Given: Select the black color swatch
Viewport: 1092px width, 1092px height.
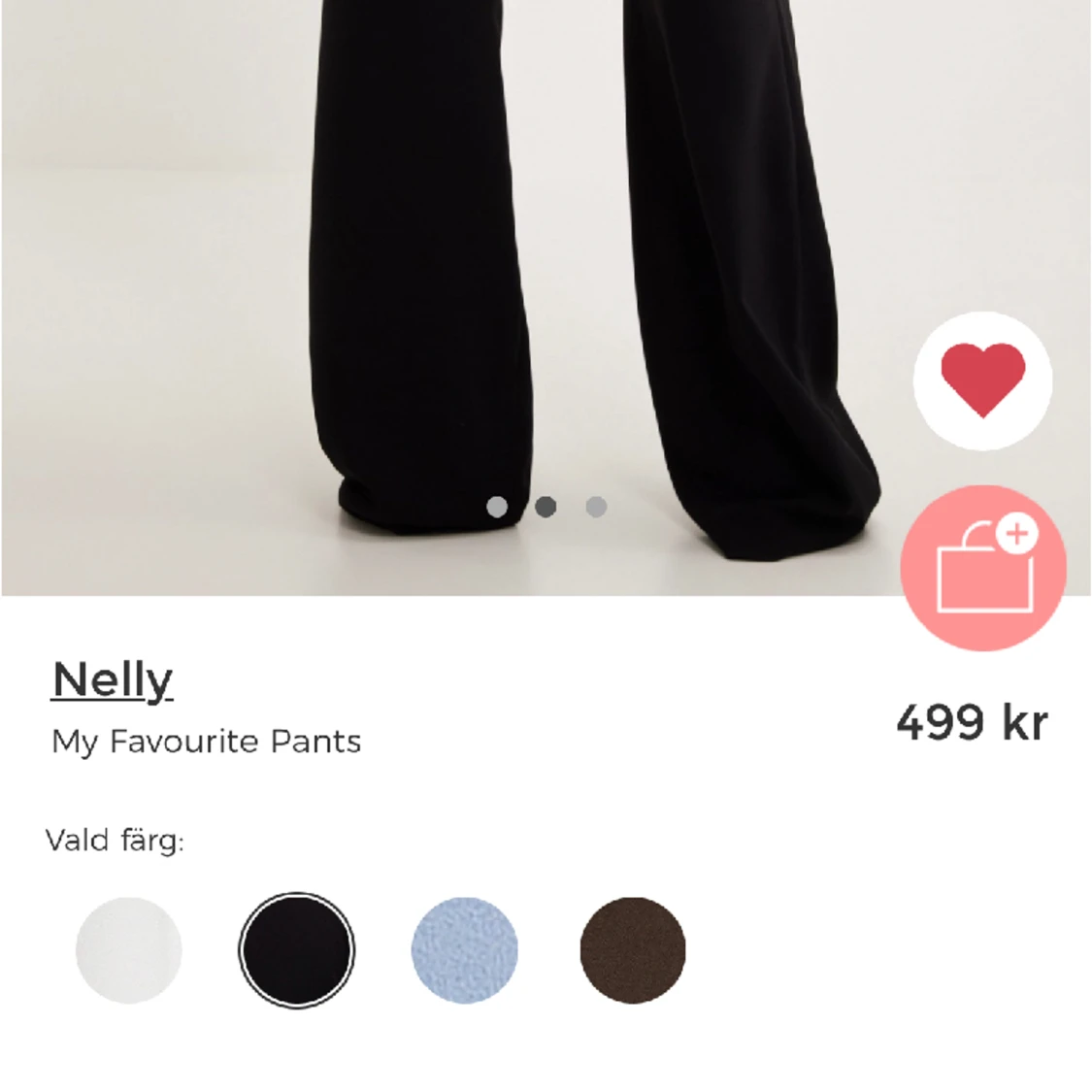Looking at the screenshot, I should tap(297, 949).
